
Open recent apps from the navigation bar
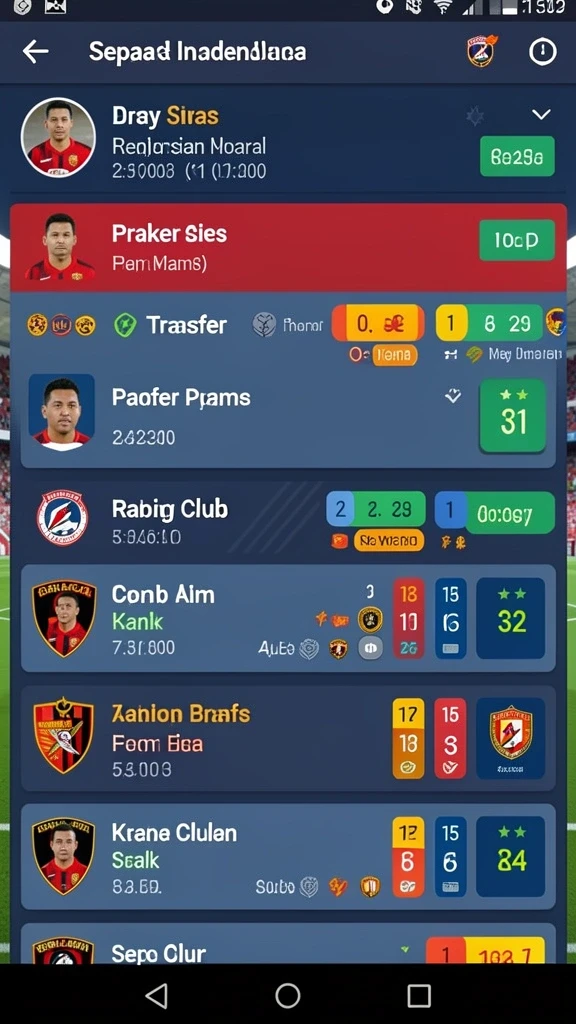[419, 996]
